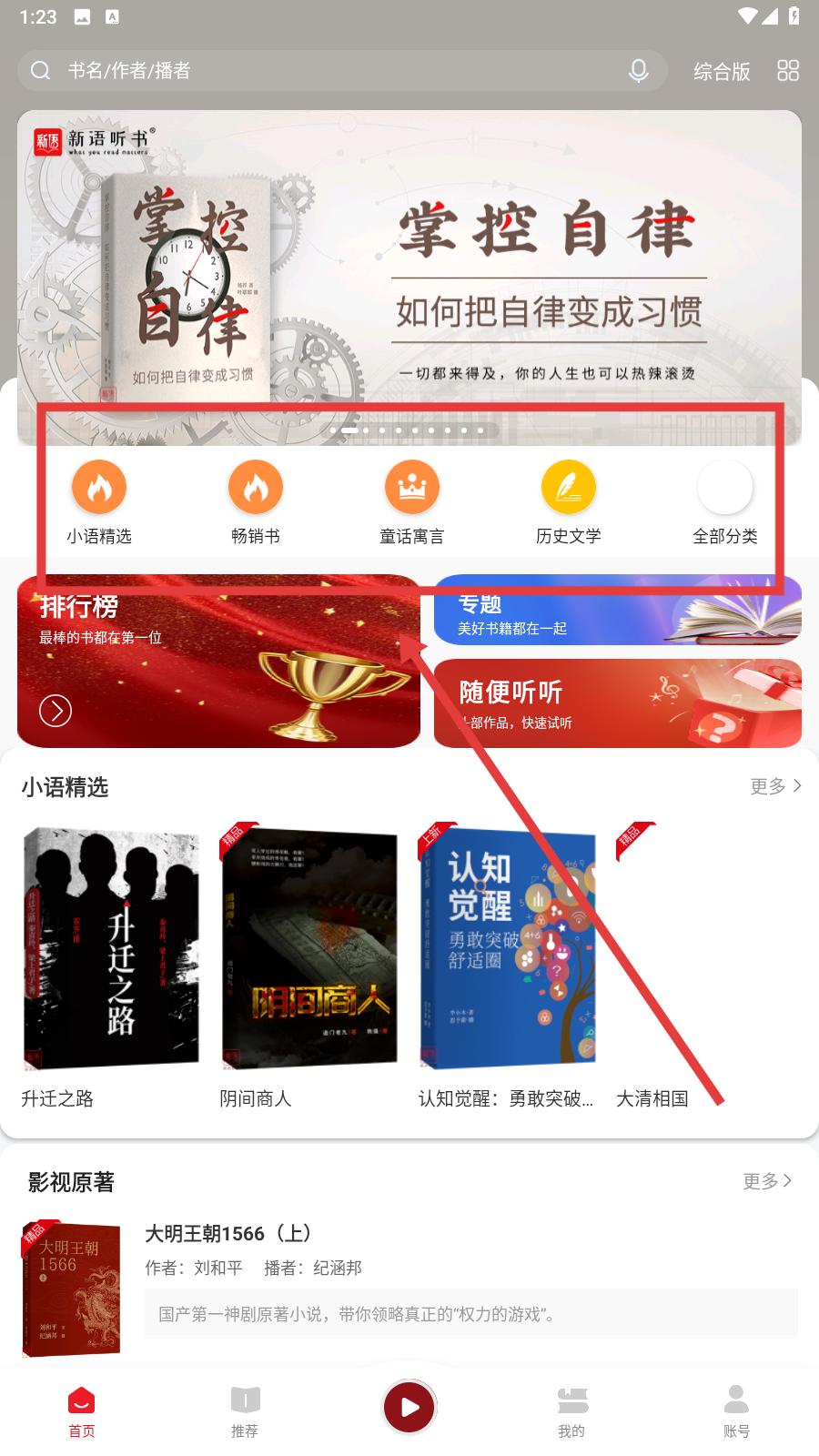Switch to the 推荐 tab
Image resolution: width=819 pixels, height=1456 pixels.
pyautogui.click(x=245, y=1412)
